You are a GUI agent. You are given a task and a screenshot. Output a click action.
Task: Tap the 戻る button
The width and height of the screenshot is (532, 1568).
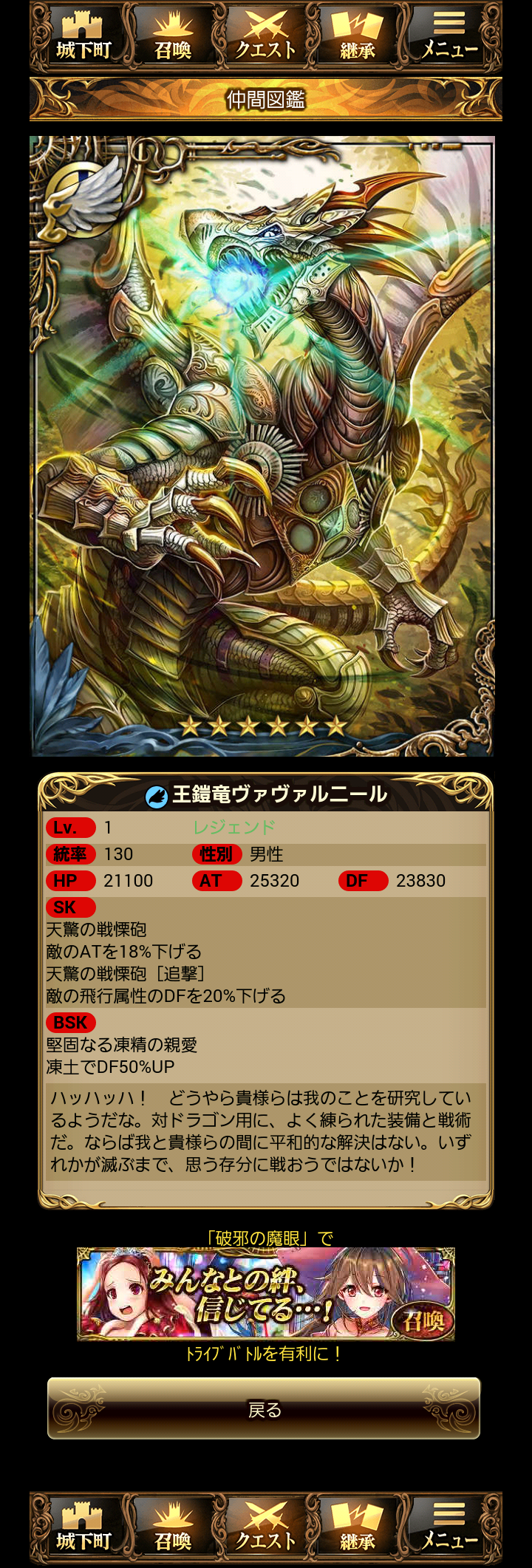pos(264,1408)
